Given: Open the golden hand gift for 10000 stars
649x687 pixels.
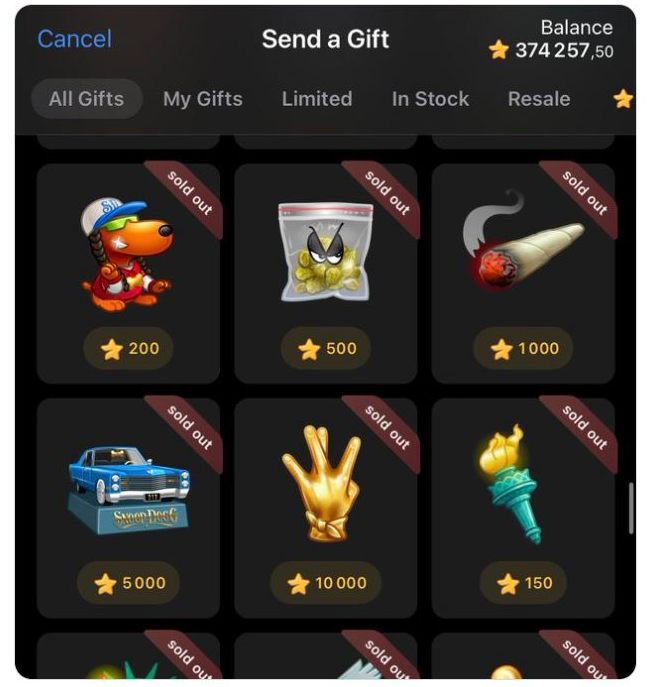Looking at the screenshot, I should point(325,505).
